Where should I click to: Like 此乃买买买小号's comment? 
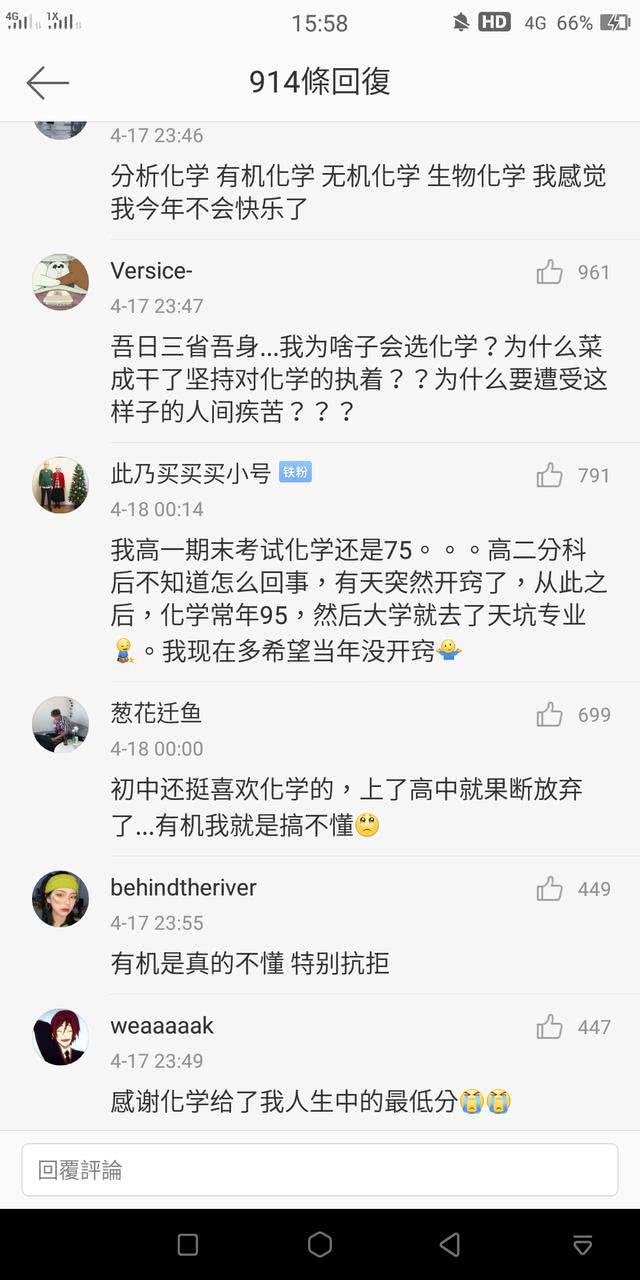(550, 475)
